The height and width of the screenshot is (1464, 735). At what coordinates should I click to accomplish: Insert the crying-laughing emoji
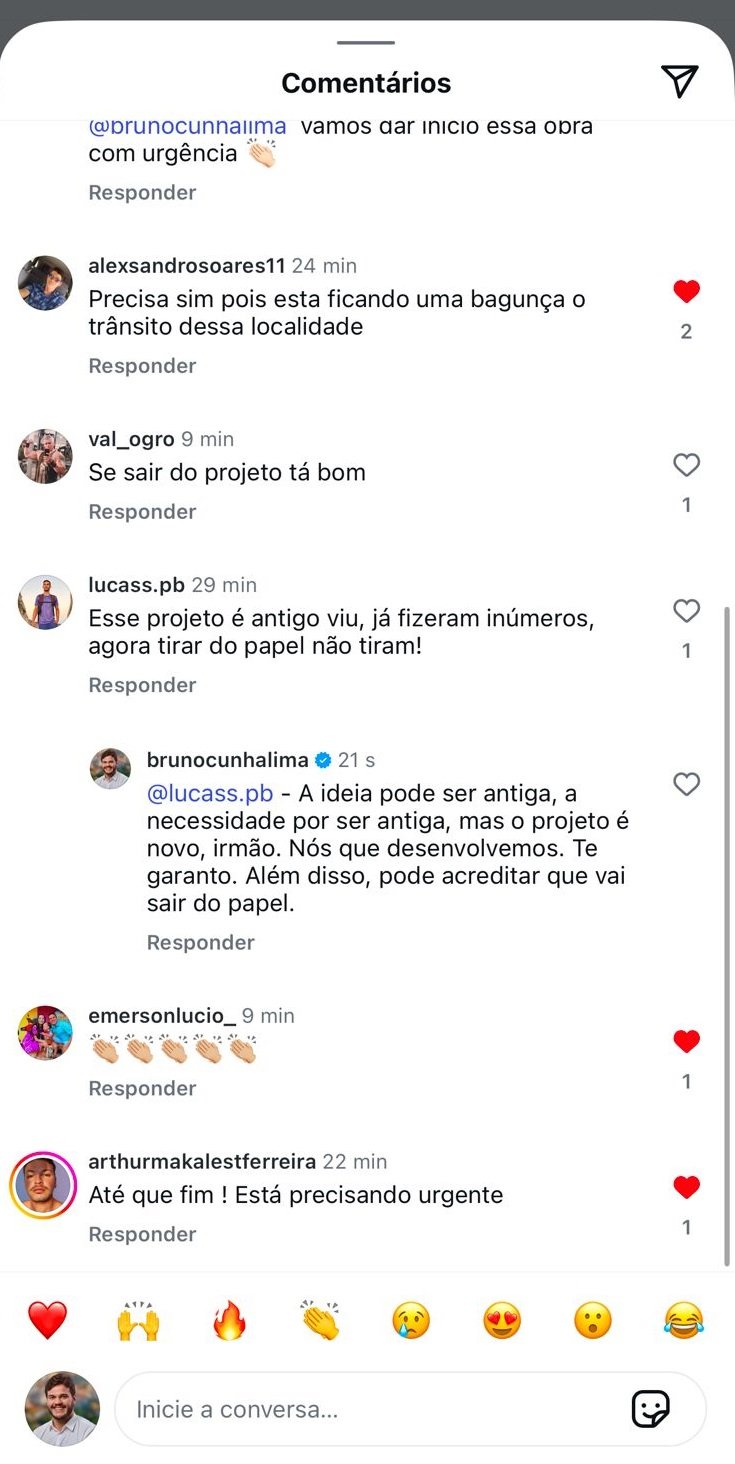point(684,1321)
